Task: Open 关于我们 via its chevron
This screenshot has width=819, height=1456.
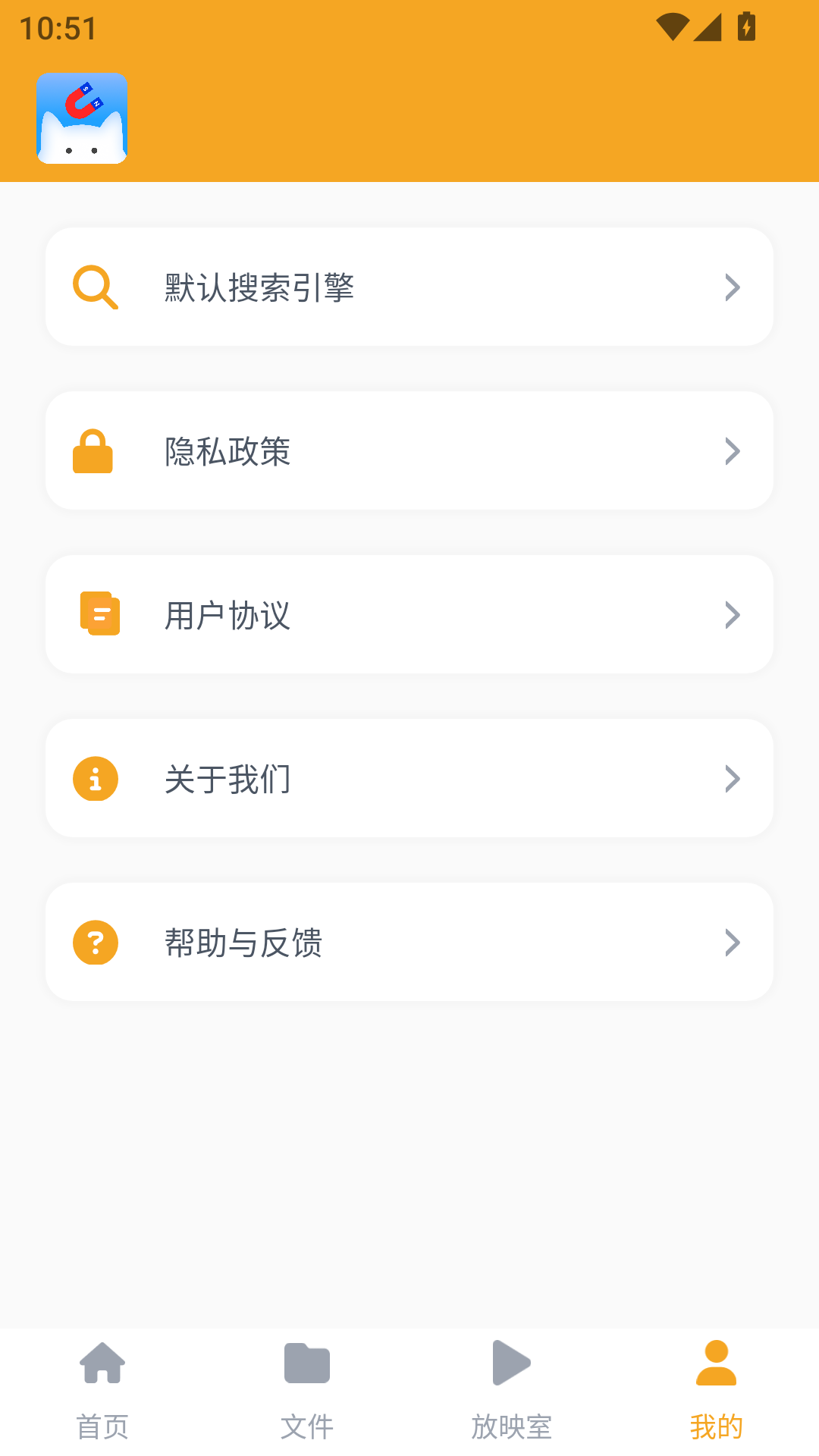Action: [x=732, y=778]
